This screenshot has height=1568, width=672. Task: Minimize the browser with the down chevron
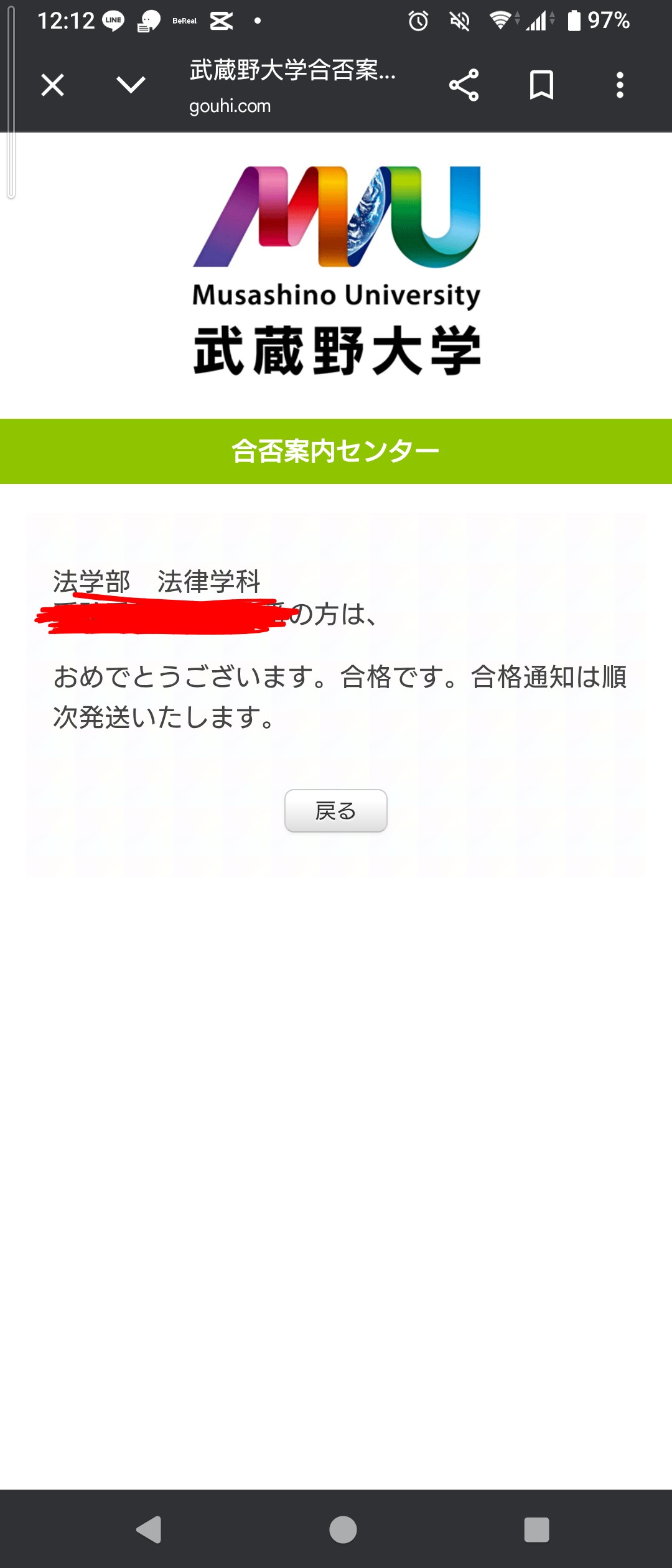[x=131, y=85]
